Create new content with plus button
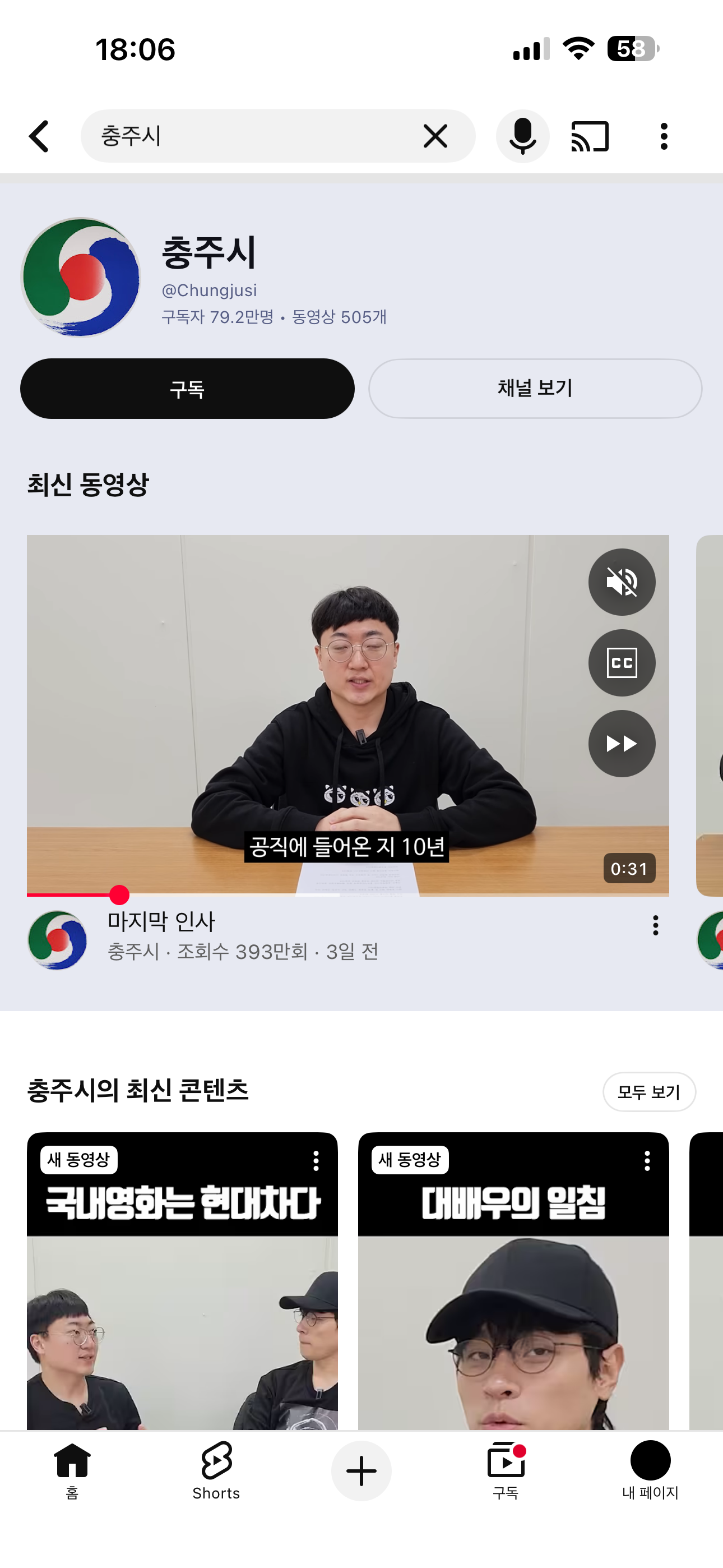The image size is (723, 1568). click(361, 1470)
